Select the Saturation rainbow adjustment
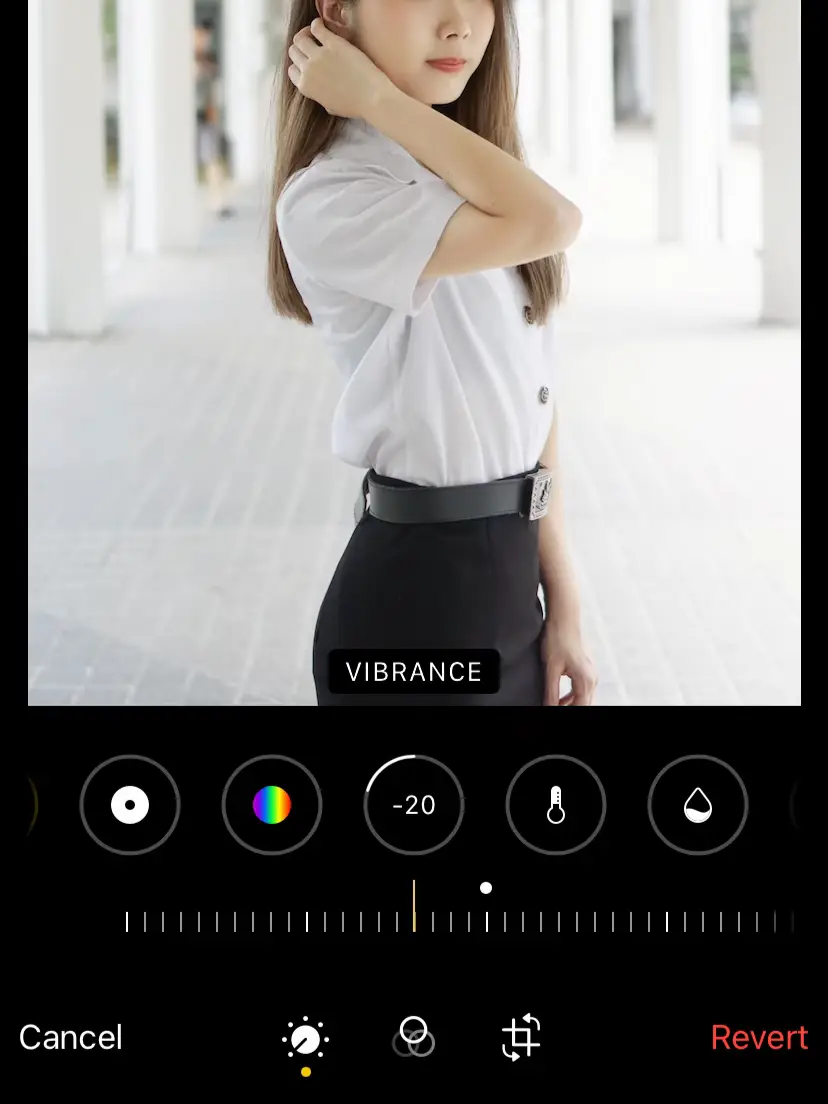Image resolution: width=828 pixels, height=1104 pixels. tap(272, 805)
